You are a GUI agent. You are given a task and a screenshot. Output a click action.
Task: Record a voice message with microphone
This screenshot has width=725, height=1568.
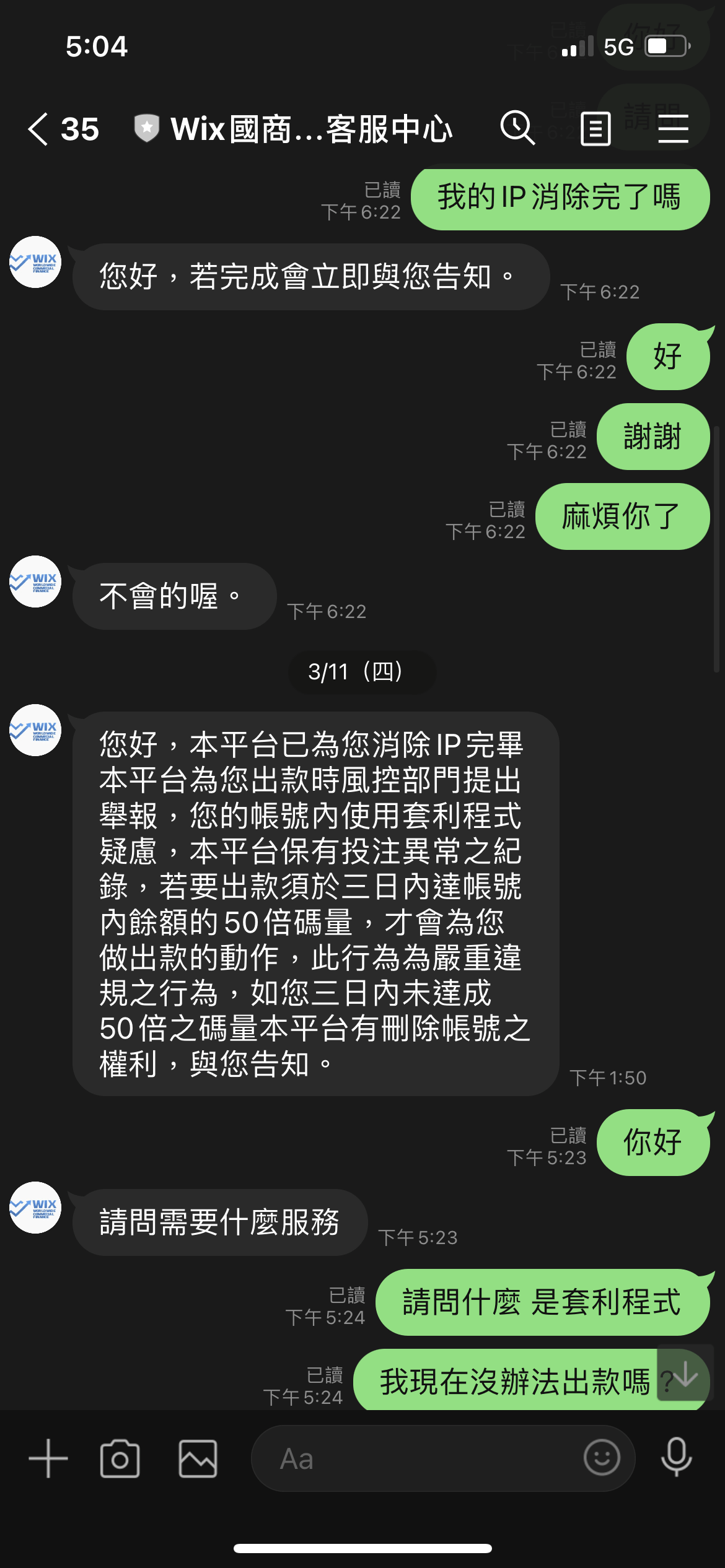pos(676,1457)
